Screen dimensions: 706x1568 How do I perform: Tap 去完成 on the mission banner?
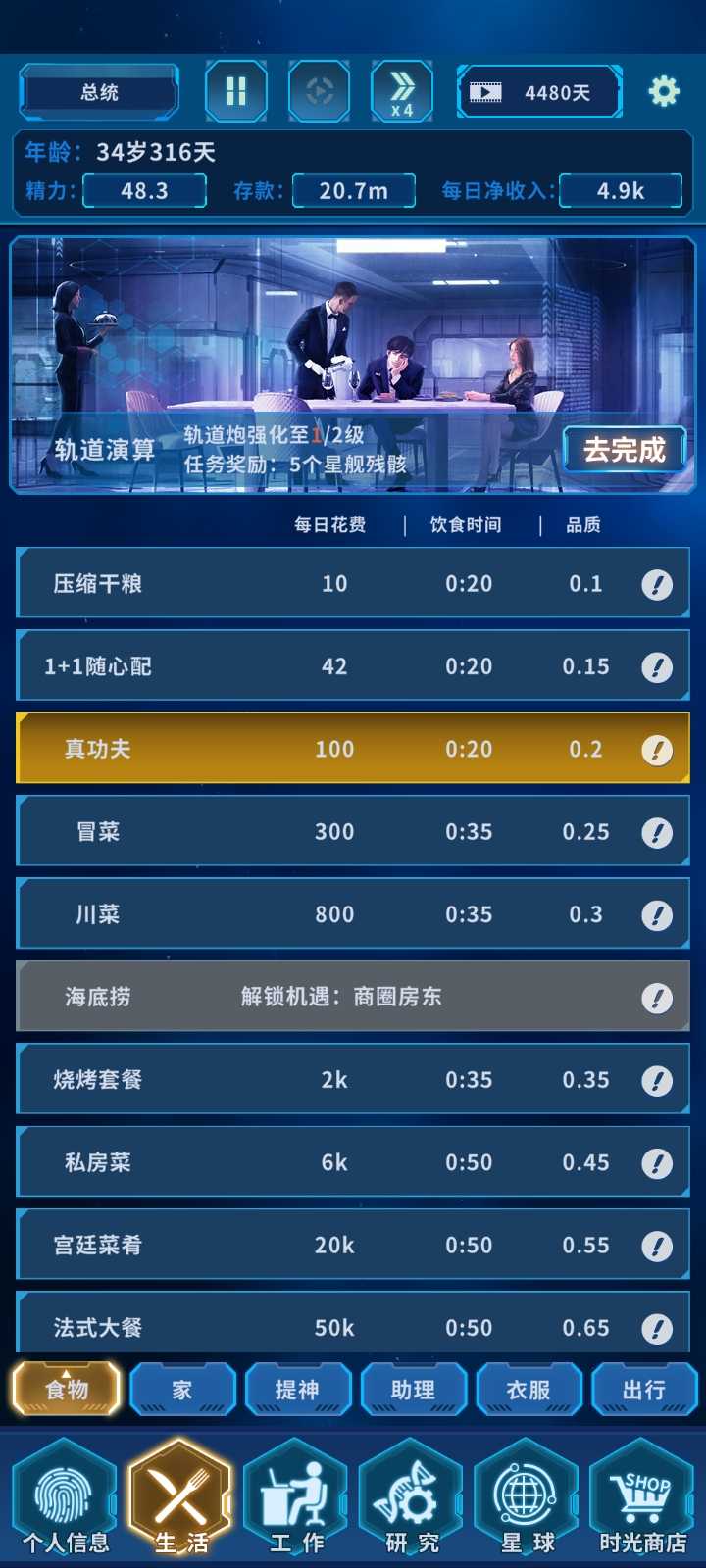tap(624, 450)
